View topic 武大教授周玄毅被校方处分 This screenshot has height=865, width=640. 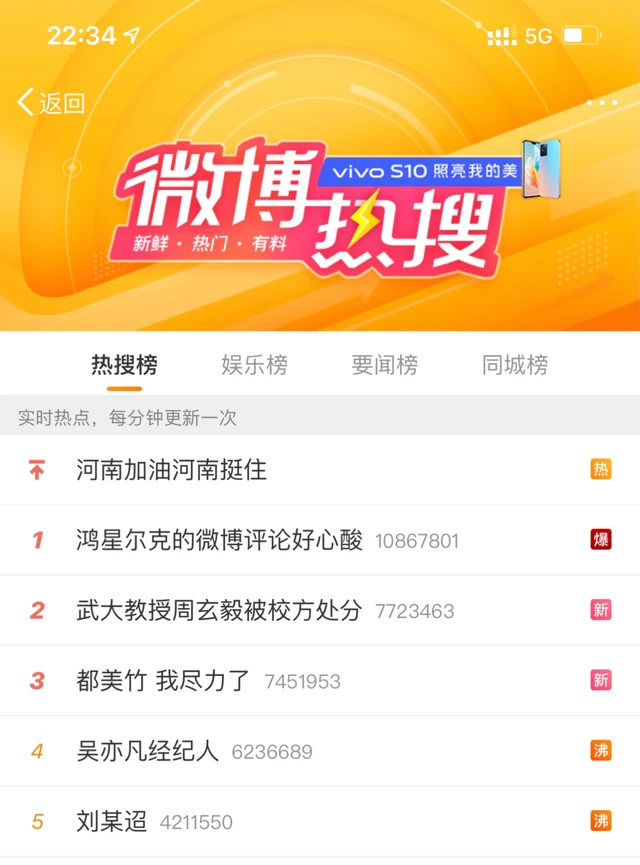(218, 610)
